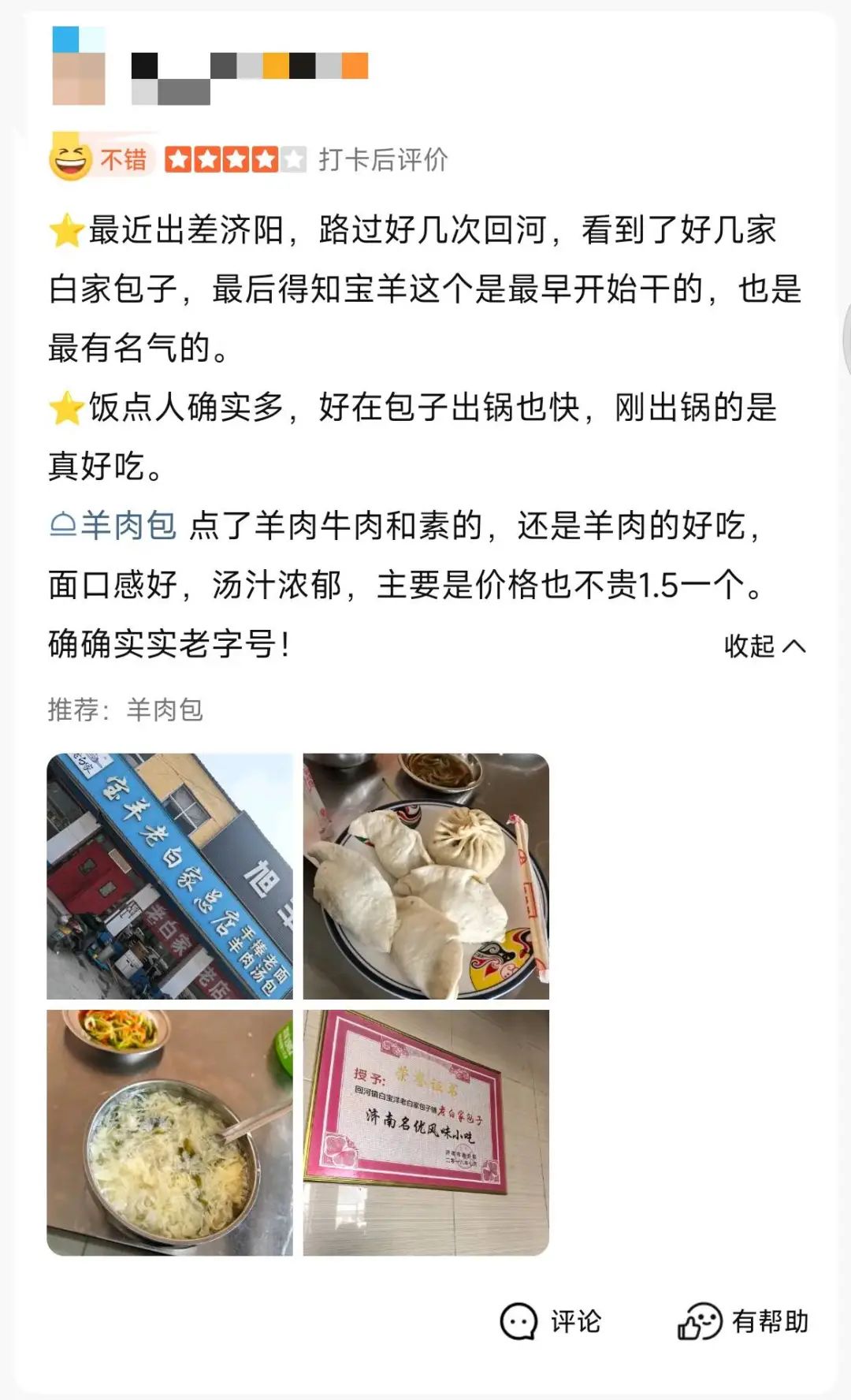Mark the review as 有帮助
The image size is (851, 1400).
pos(743,1321)
